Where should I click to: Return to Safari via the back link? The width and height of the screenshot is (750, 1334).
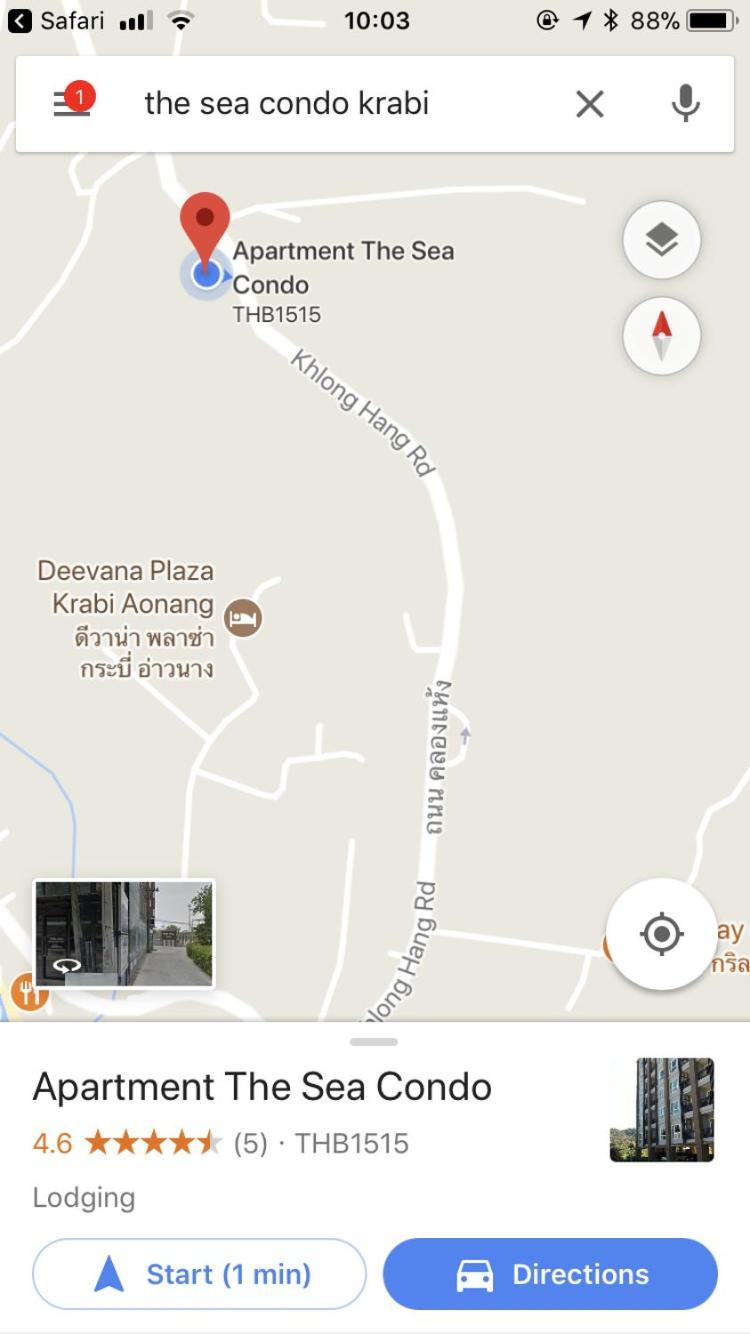click(57, 20)
